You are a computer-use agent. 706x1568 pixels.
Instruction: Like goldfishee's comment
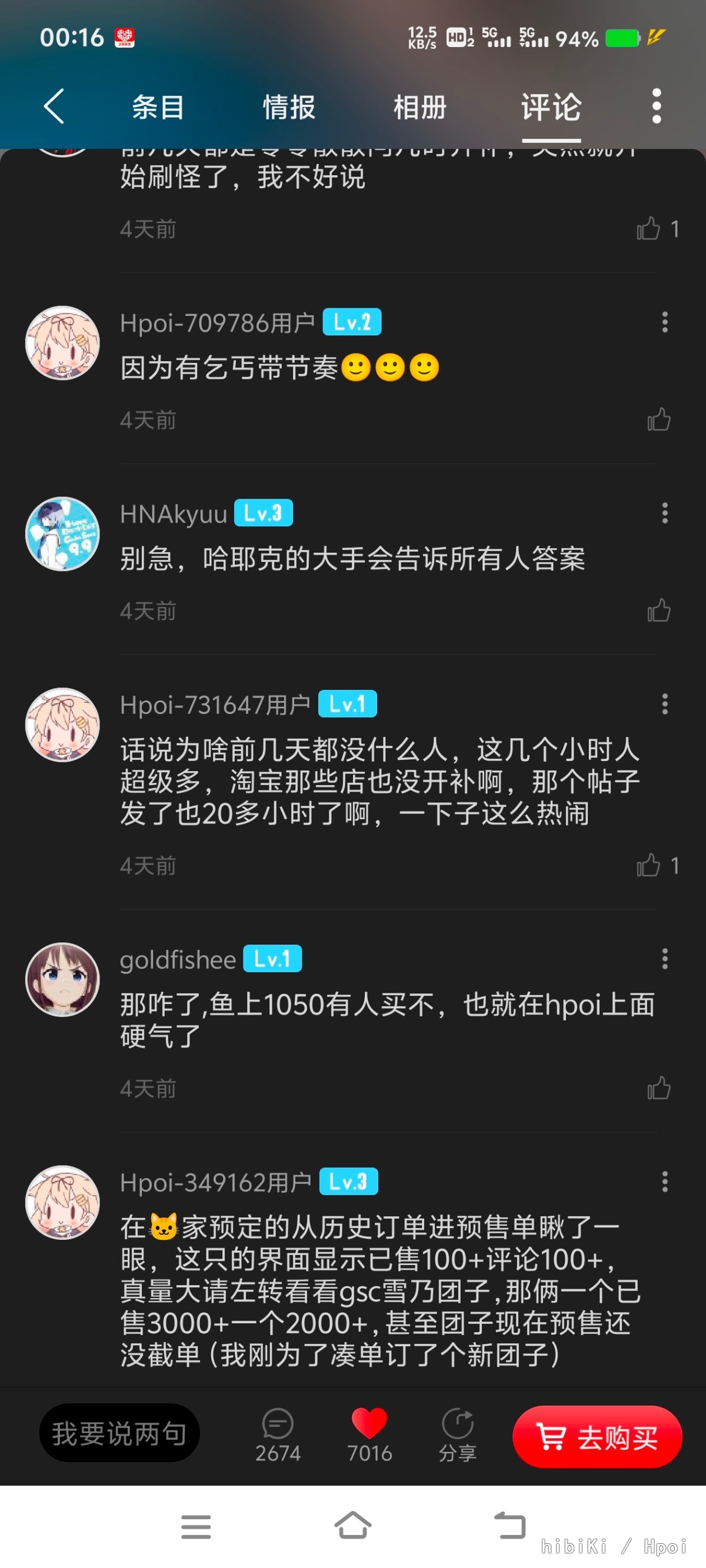point(658,1088)
